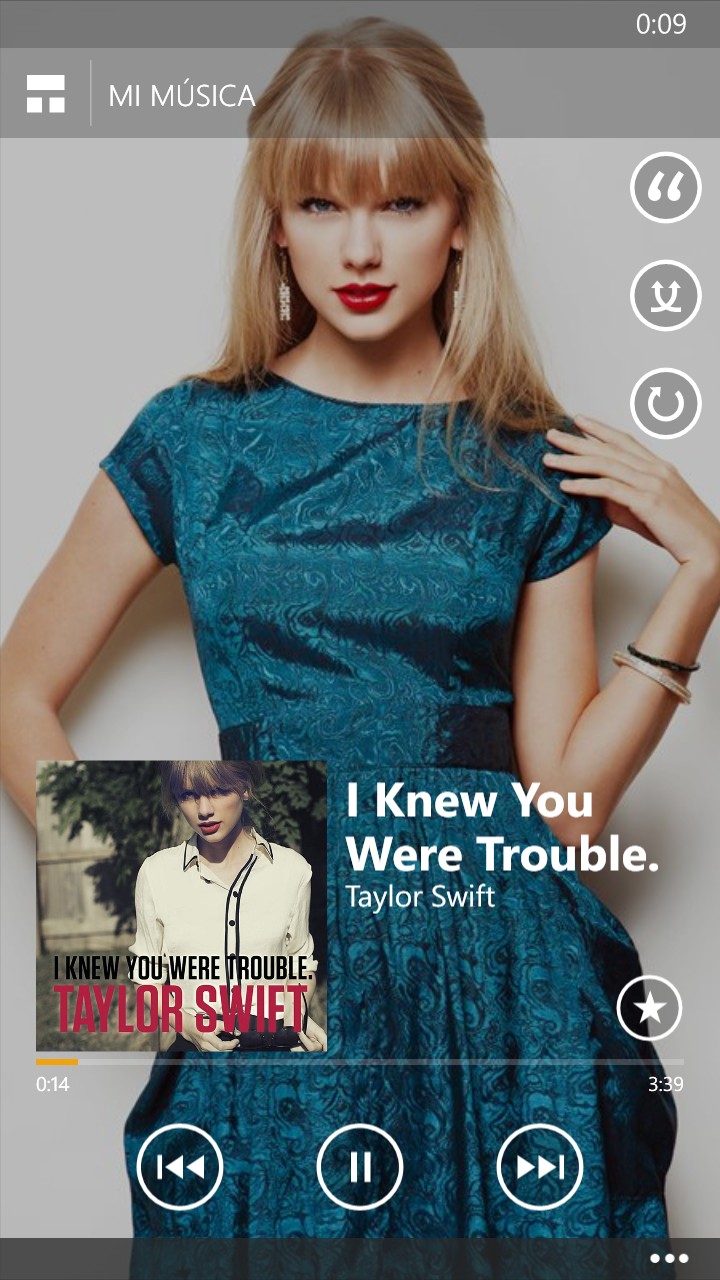Skip to the next track
This screenshot has width=720, height=1280.
pyautogui.click(x=540, y=1167)
